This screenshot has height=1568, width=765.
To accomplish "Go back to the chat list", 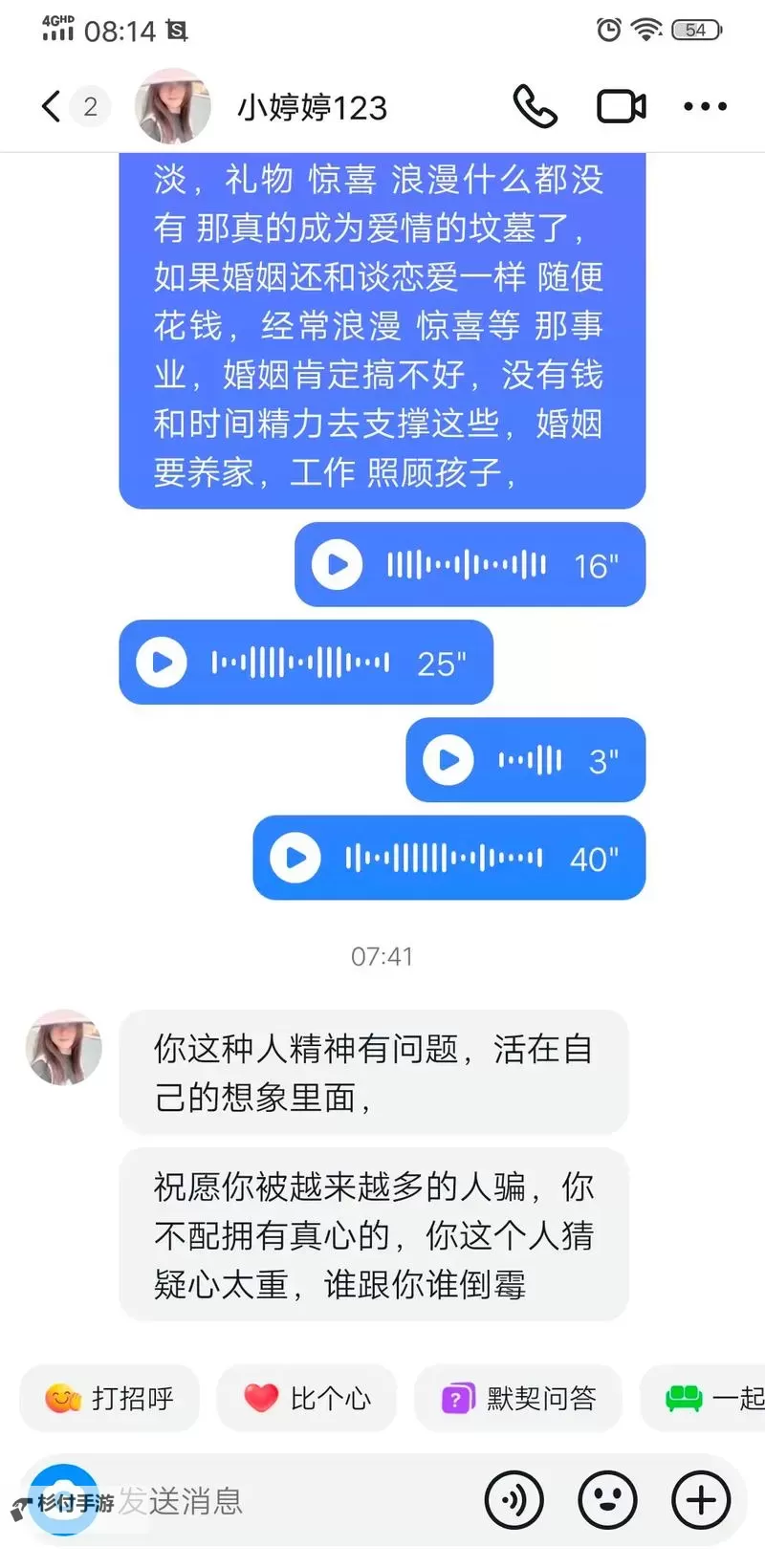I will (48, 106).
